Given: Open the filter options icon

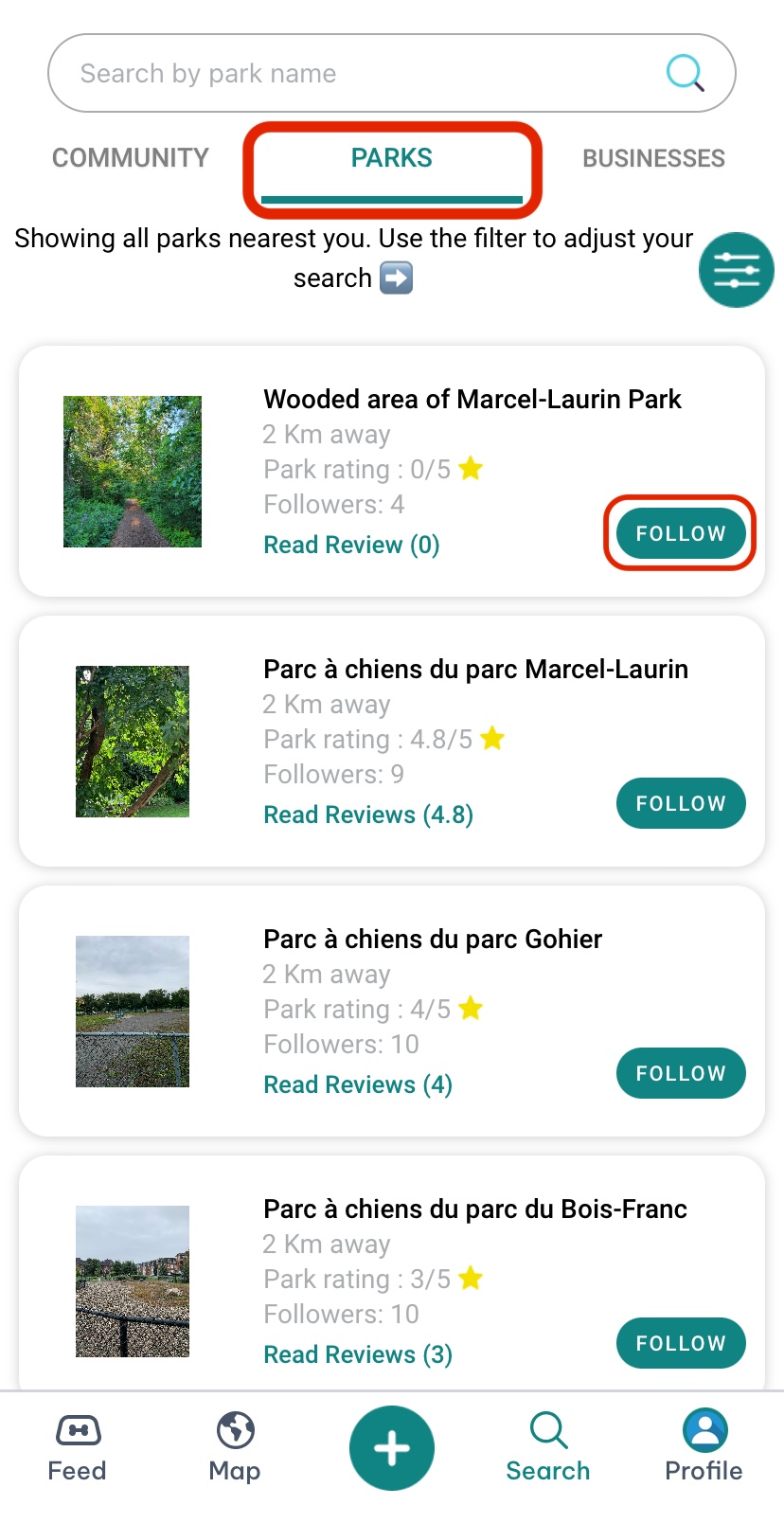Looking at the screenshot, I should point(737,270).
